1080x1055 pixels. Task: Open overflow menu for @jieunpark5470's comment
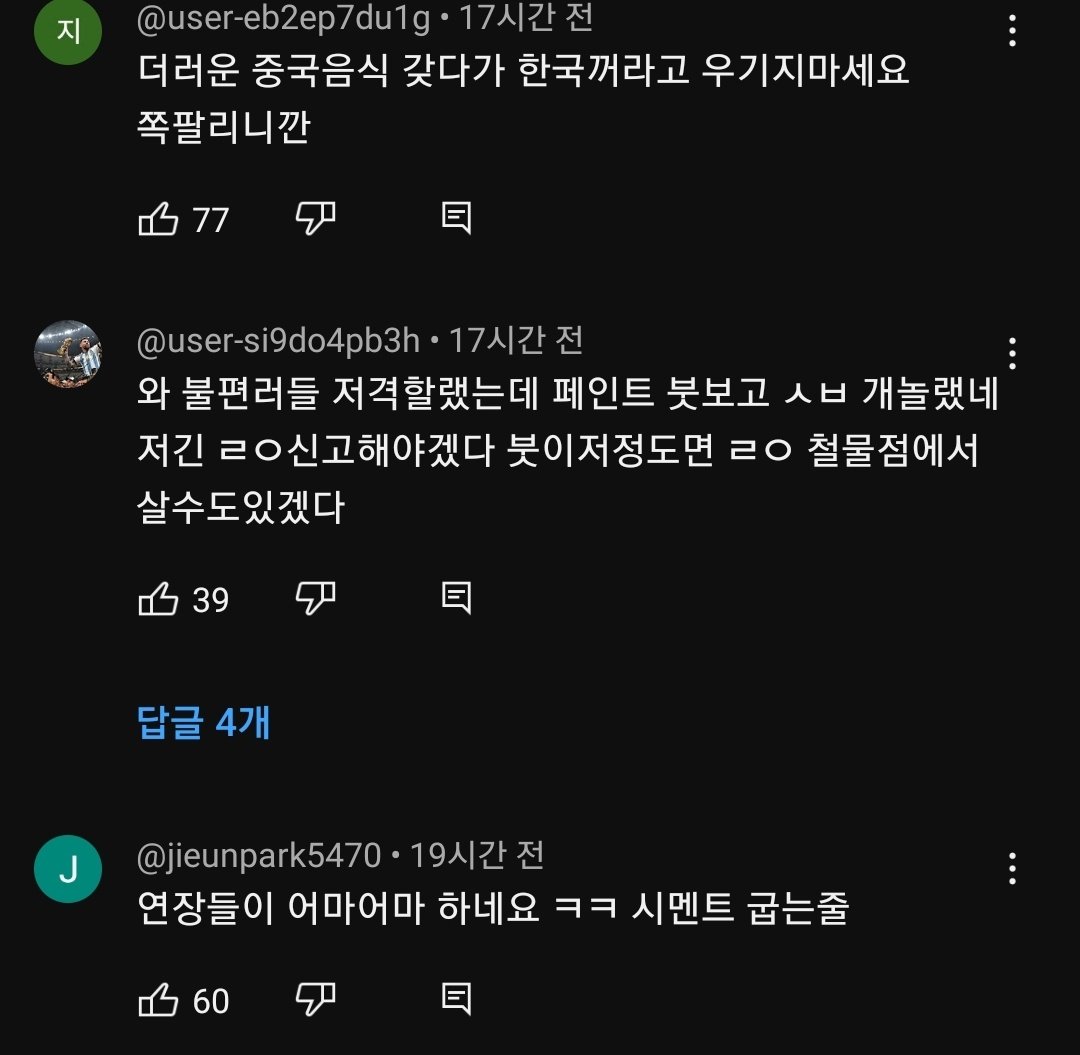point(1012,868)
